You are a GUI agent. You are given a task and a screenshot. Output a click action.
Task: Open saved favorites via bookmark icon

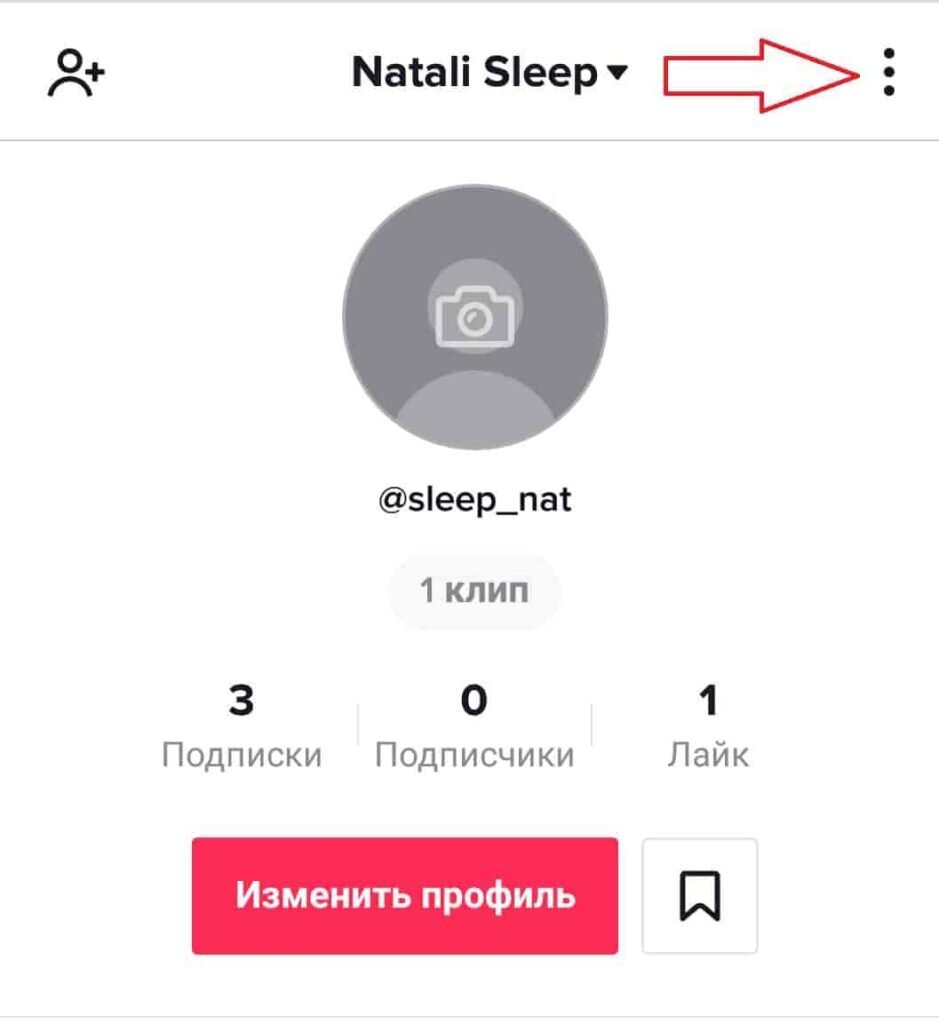tap(703, 896)
